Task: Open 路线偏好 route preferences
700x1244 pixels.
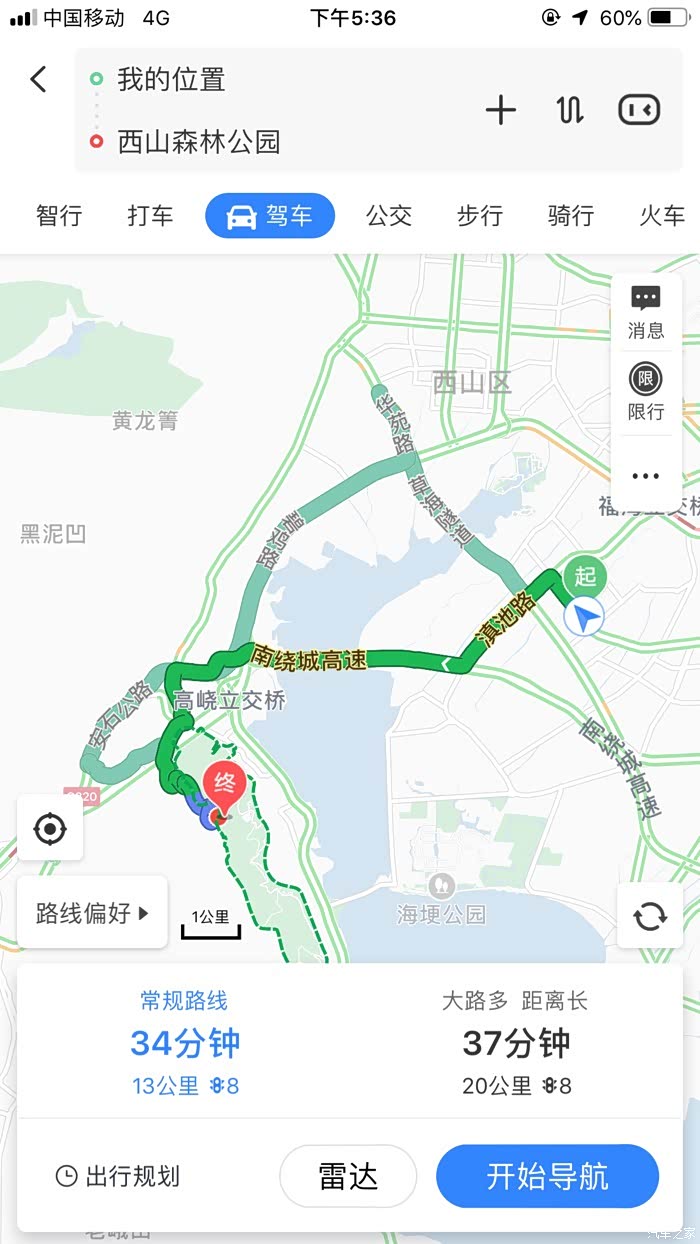Action: [92, 912]
